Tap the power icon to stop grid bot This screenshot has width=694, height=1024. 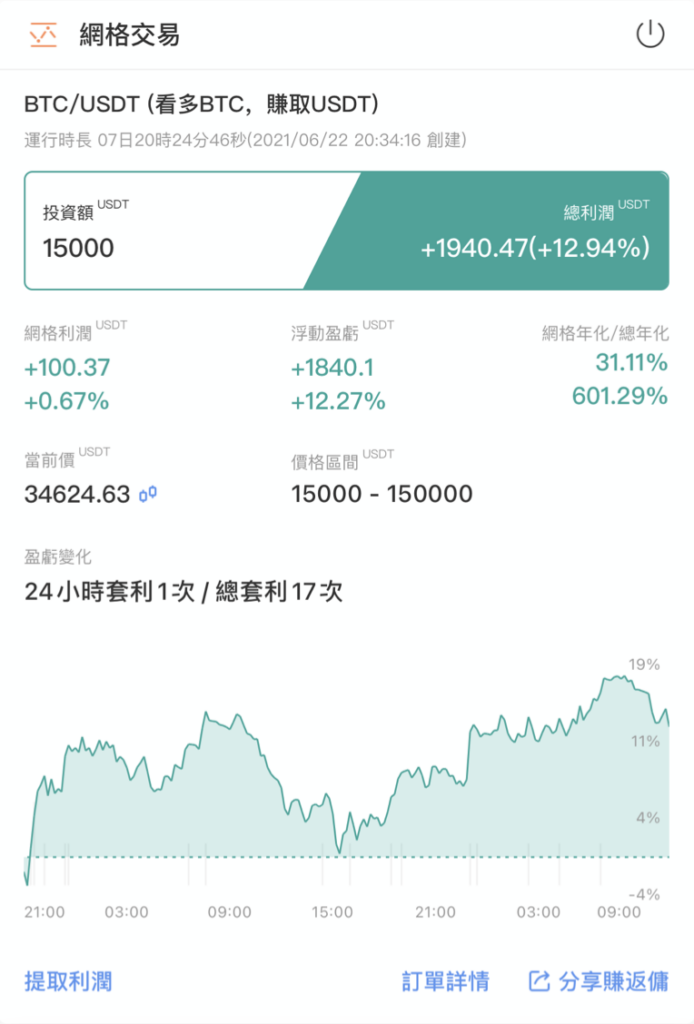650,35
